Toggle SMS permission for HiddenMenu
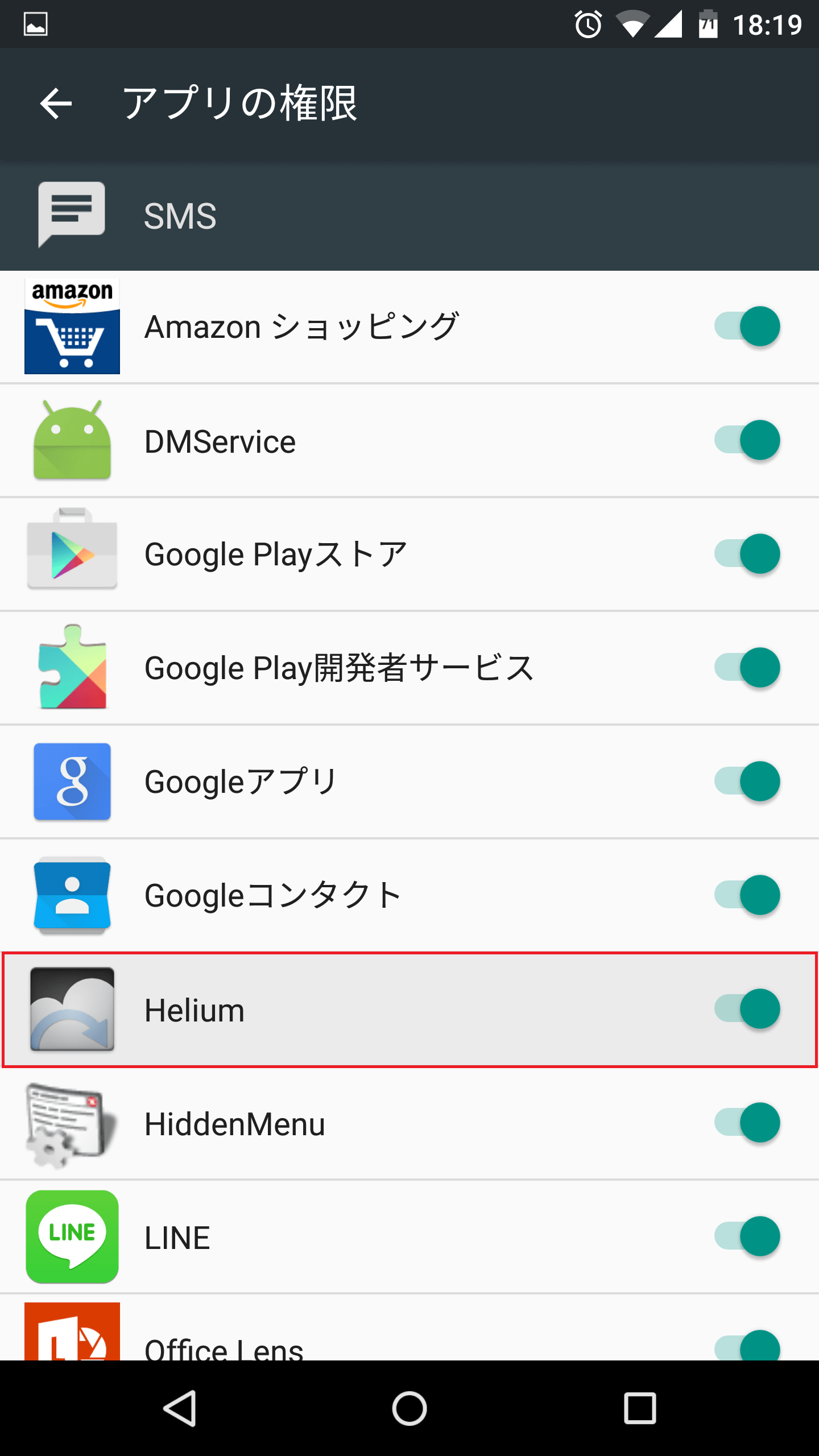The width and height of the screenshot is (819, 1456). pyautogui.click(x=747, y=1123)
